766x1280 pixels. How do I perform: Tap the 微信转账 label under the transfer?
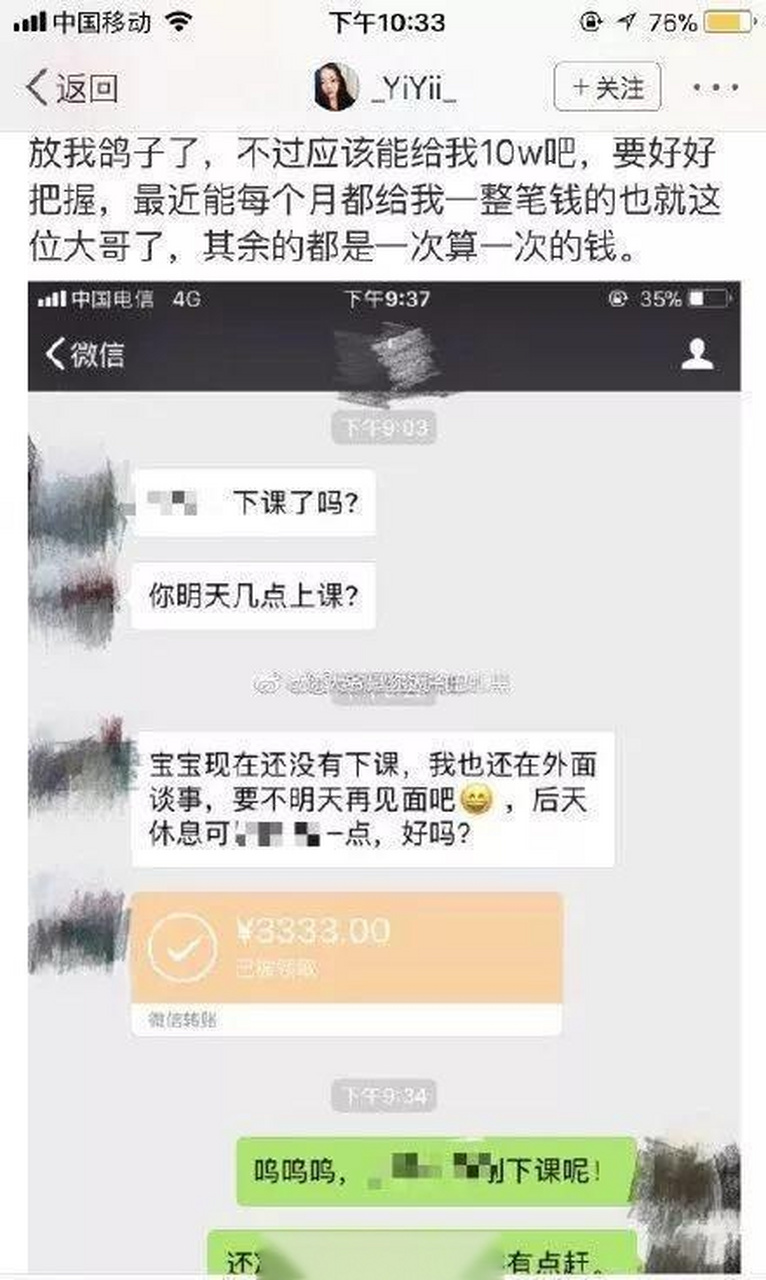(x=181, y=1018)
